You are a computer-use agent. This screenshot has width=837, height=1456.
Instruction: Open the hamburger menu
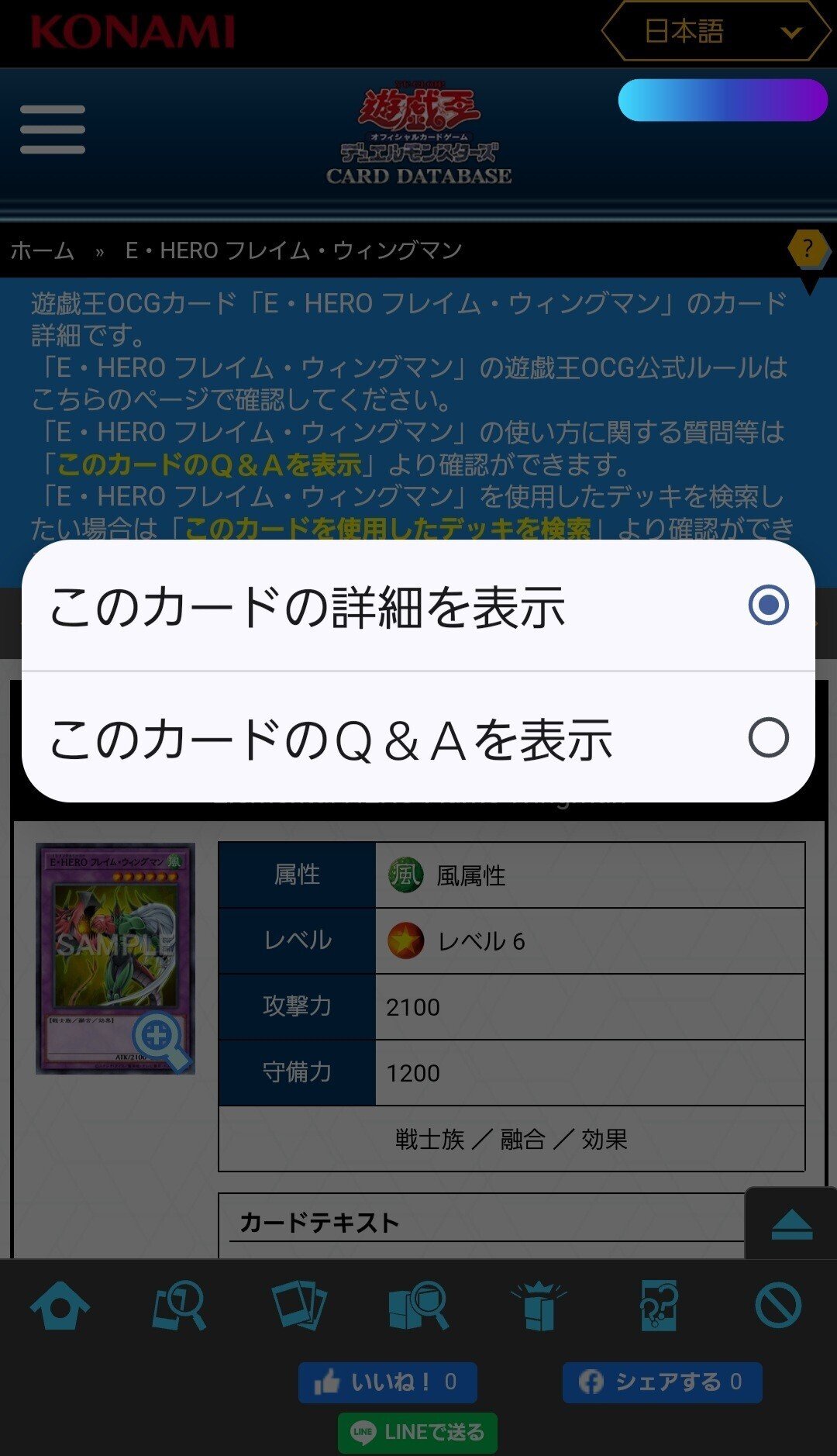pos(53,129)
